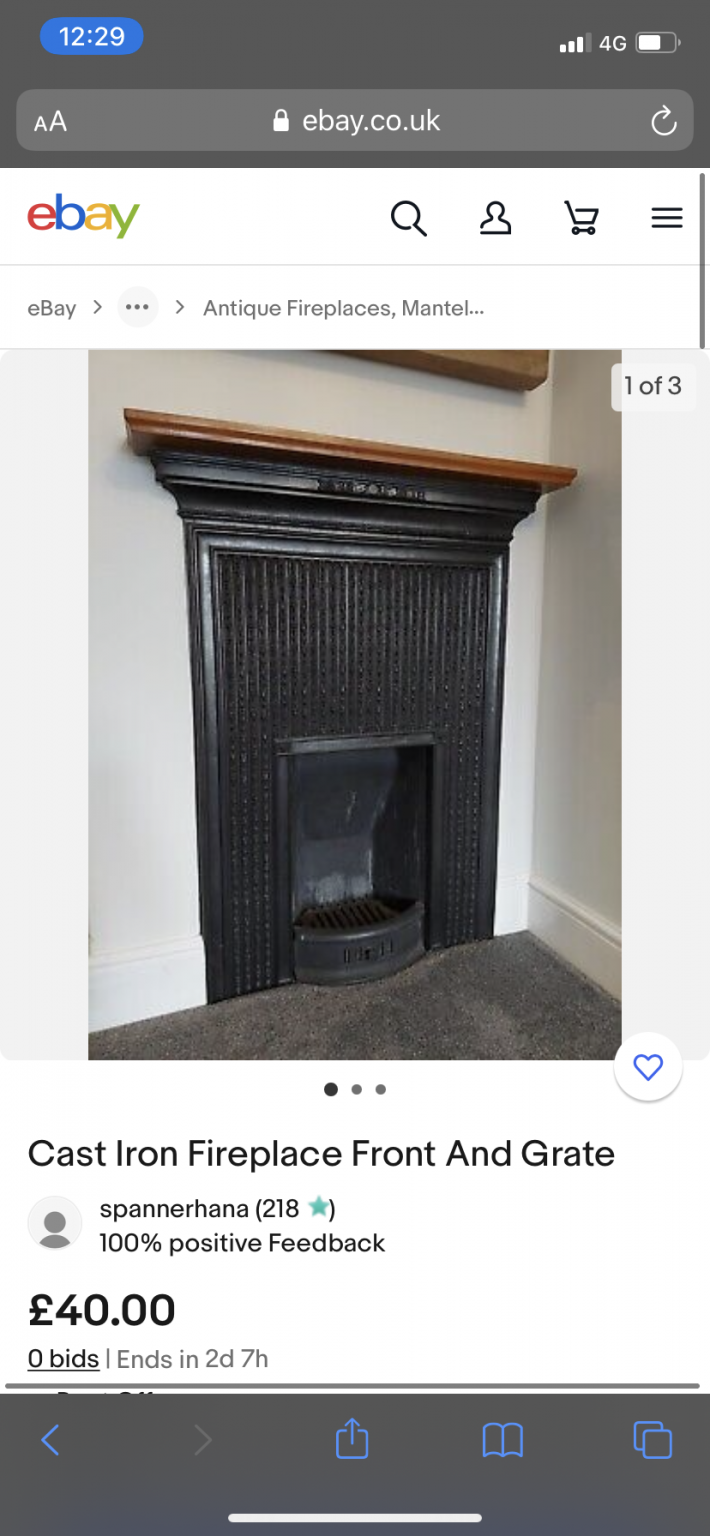Open the fireplace photo full view
The height and width of the screenshot is (1536, 710).
pos(355,705)
